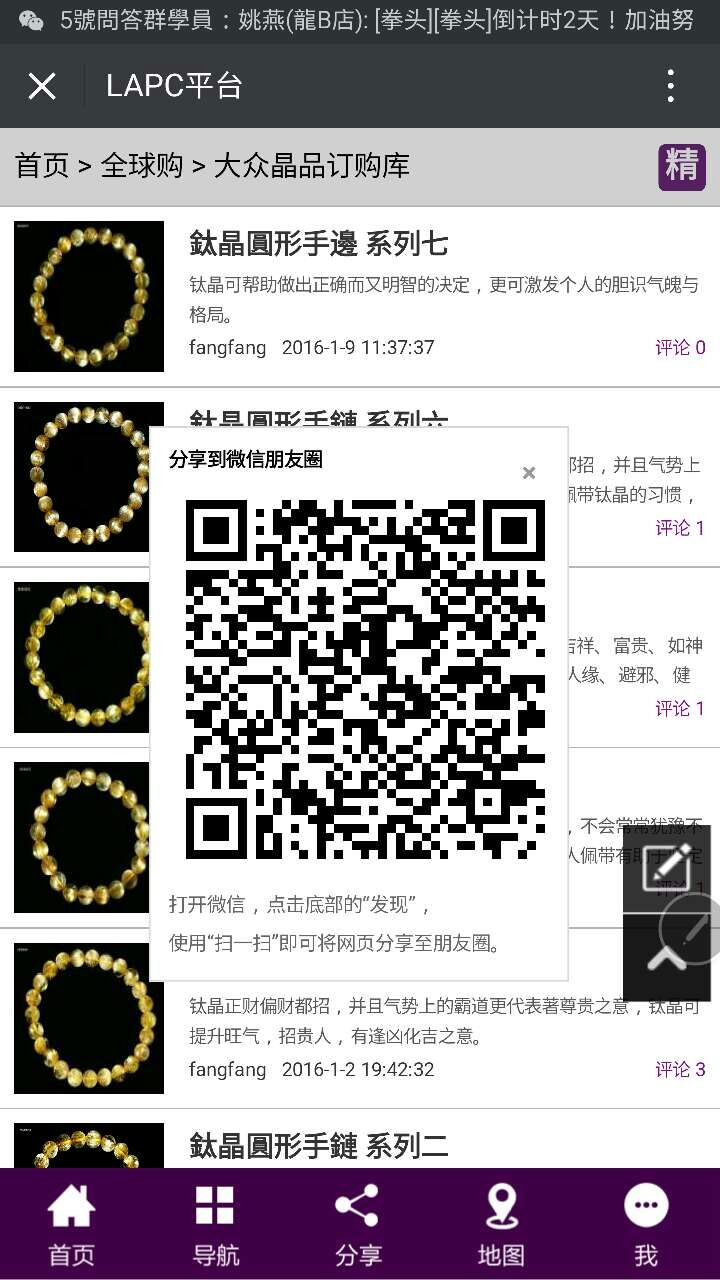The height and width of the screenshot is (1280, 720).
Task: Close the LAPC平台 web page
Action: pyautogui.click(x=42, y=86)
